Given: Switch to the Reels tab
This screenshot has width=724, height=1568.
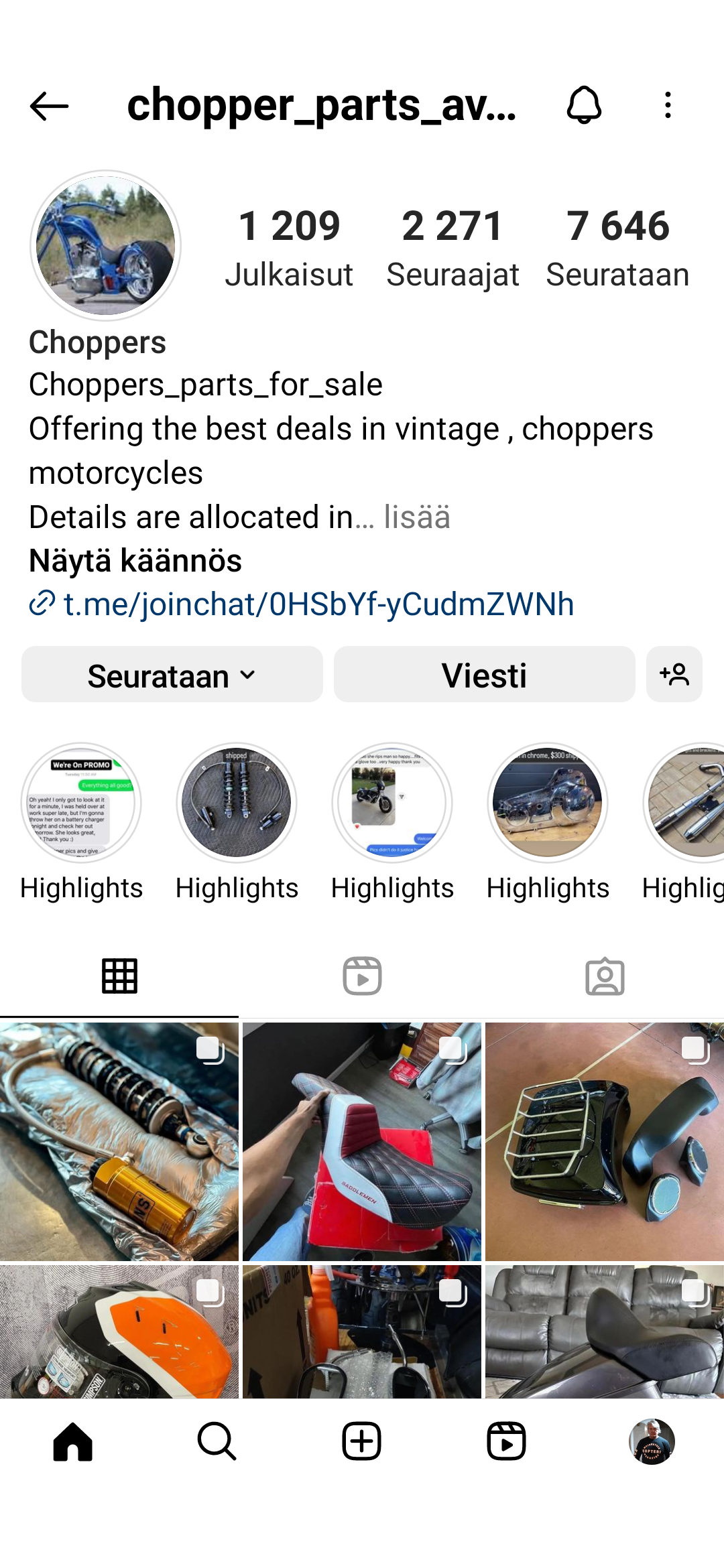Looking at the screenshot, I should (x=362, y=976).
